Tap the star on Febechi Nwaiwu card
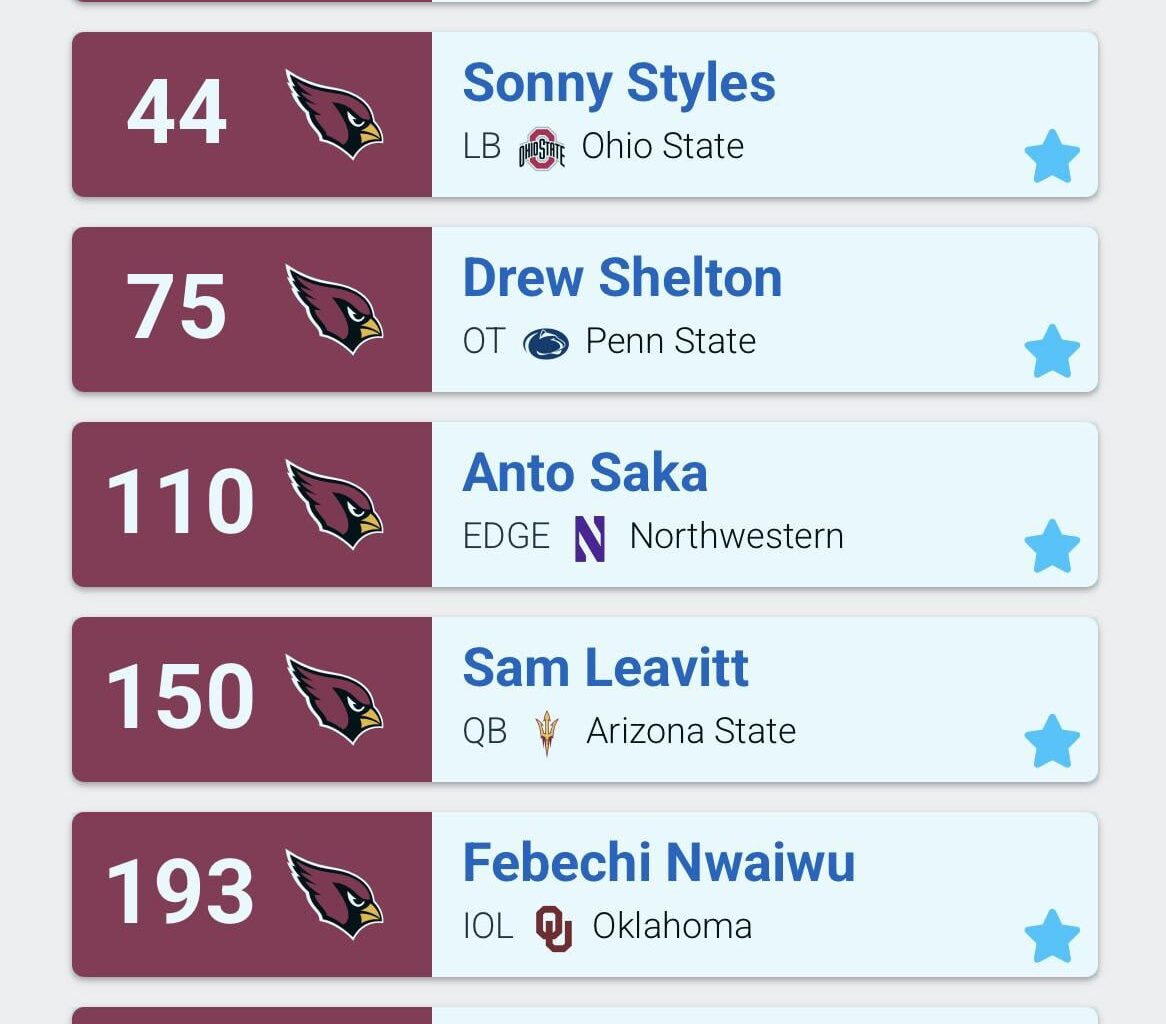The width and height of the screenshot is (1166, 1024). click(1052, 937)
